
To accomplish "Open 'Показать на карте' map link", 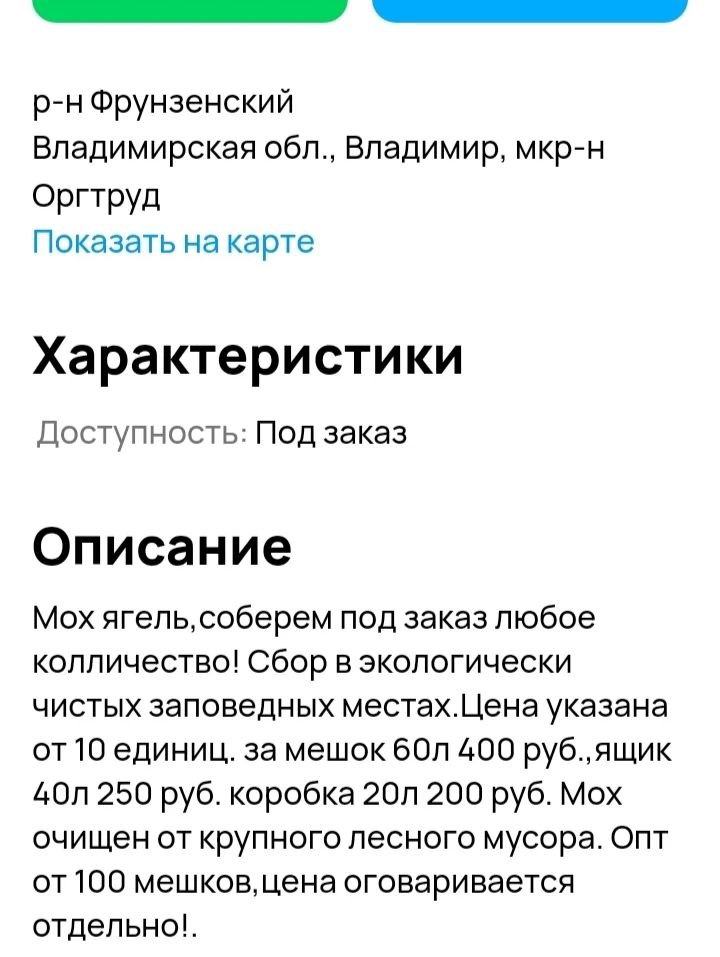I will coord(174,242).
